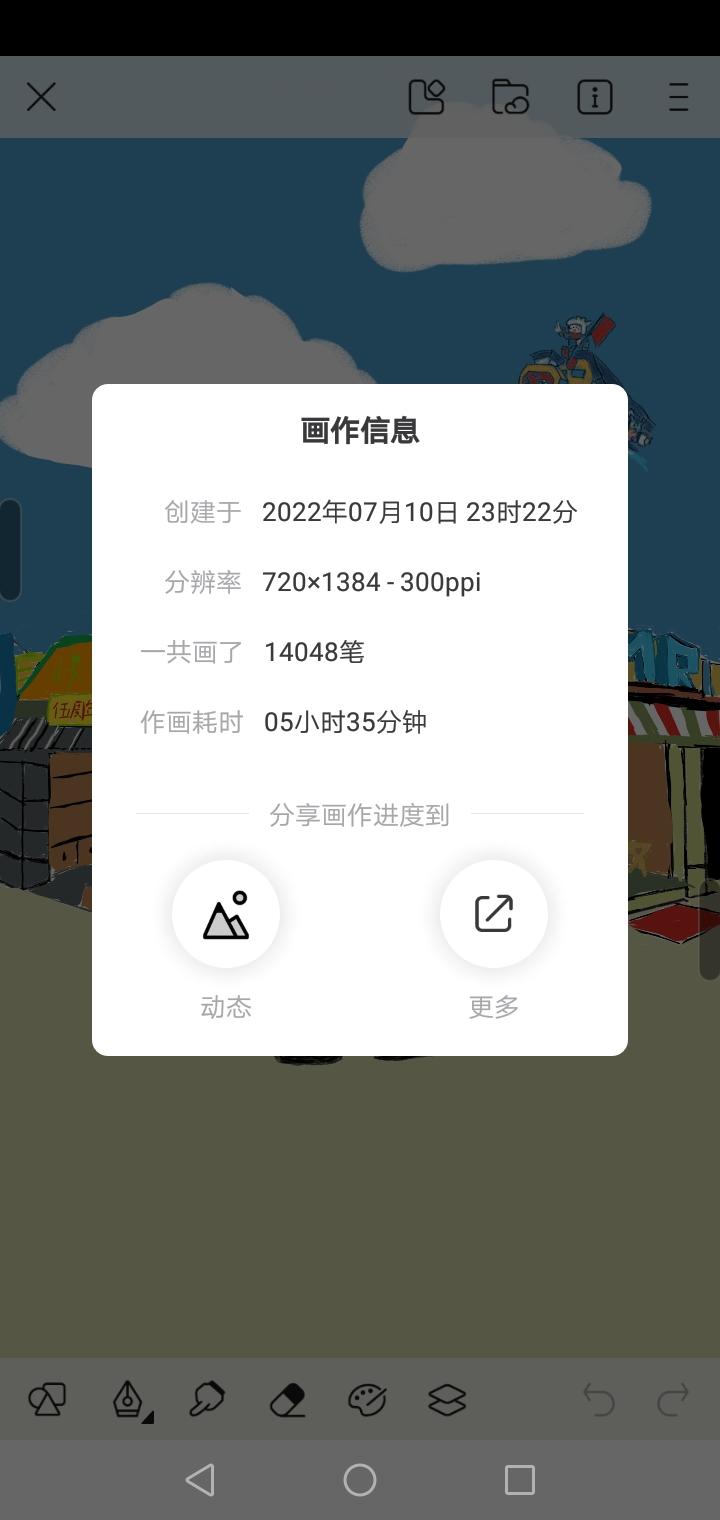
Task: Choose the pen nib tool
Action: (128, 1399)
